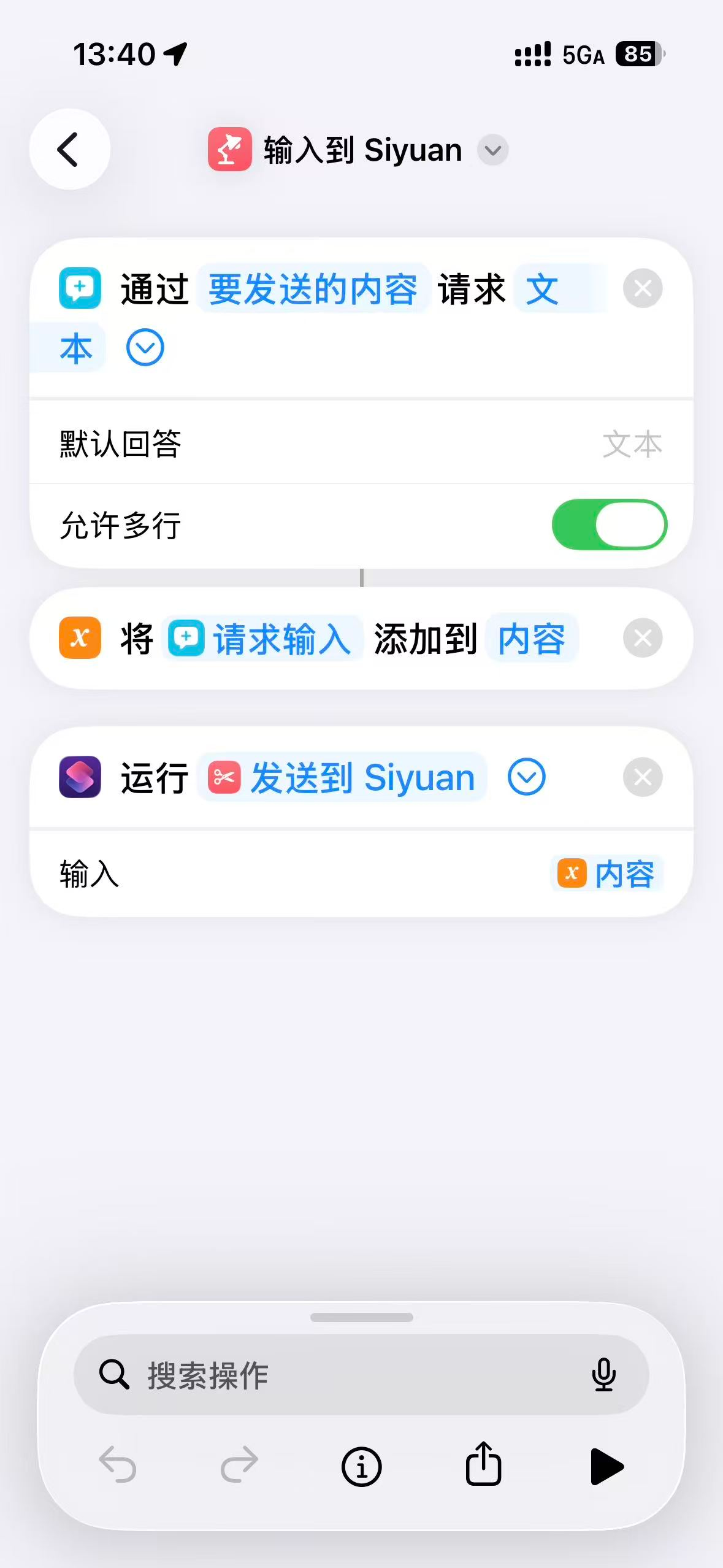The height and width of the screenshot is (1568, 723).
Task: Set the 默认回答 text field
Action: pos(632,444)
